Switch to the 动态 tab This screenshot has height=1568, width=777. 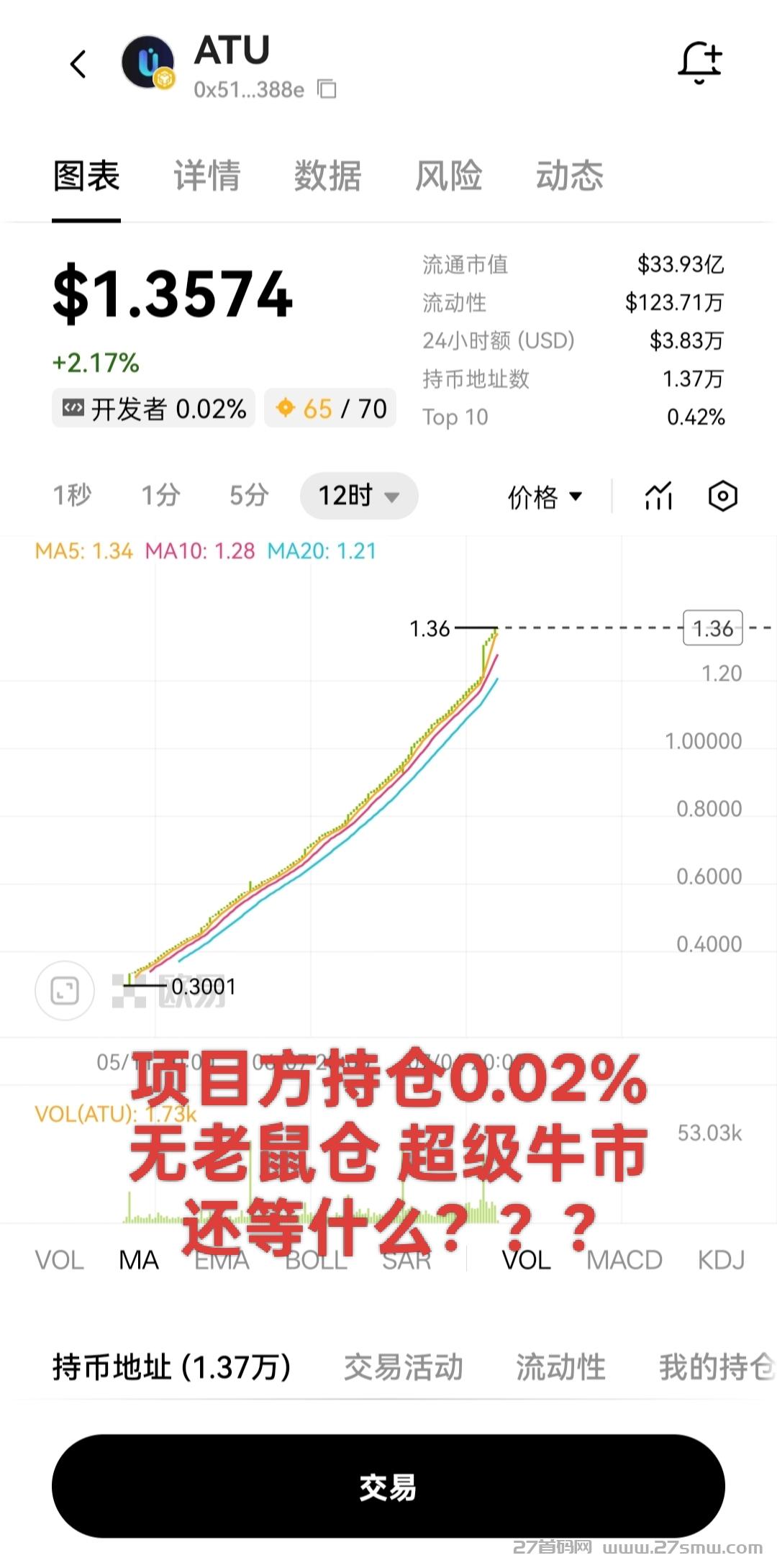pyautogui.click(x=569, y=176)
